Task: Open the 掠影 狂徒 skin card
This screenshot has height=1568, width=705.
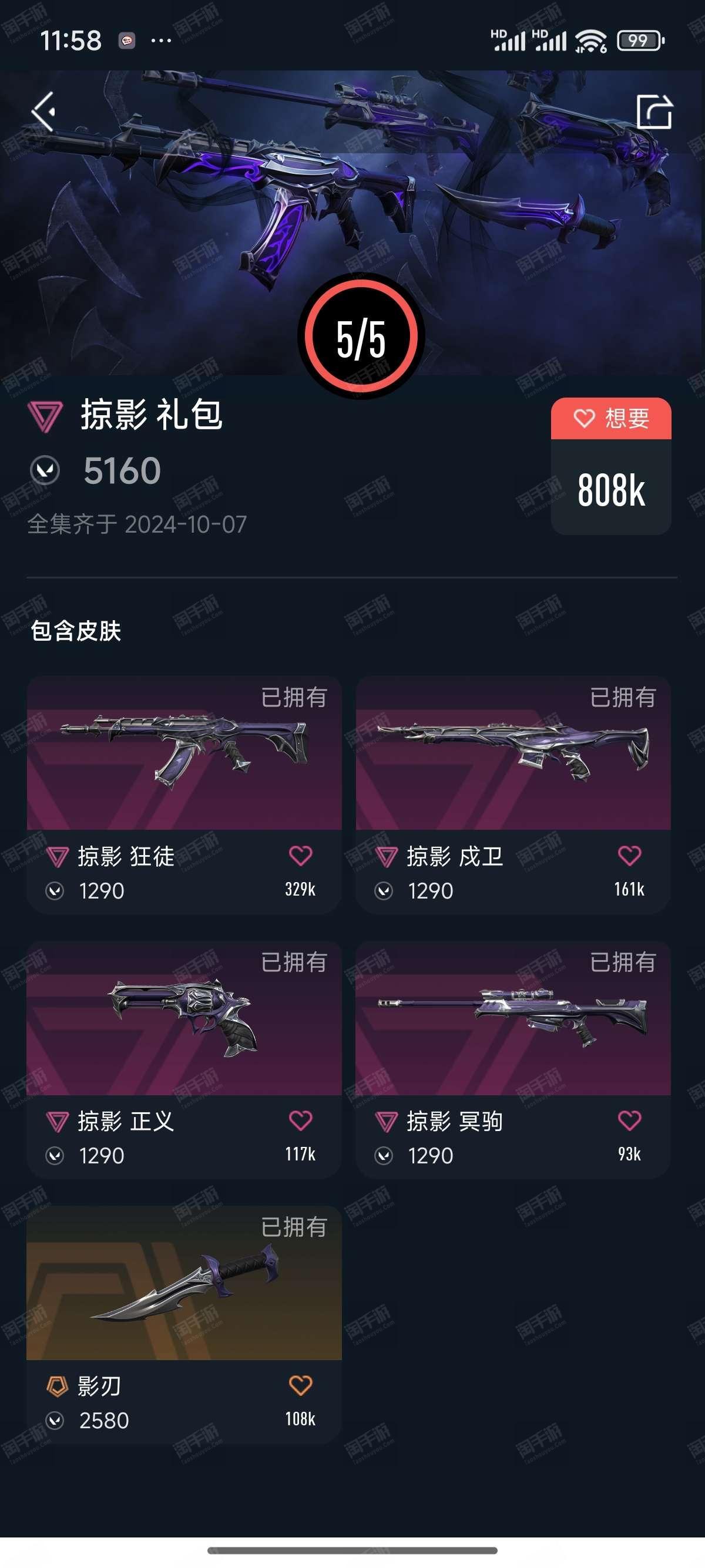Action: (x=184, y=794)
